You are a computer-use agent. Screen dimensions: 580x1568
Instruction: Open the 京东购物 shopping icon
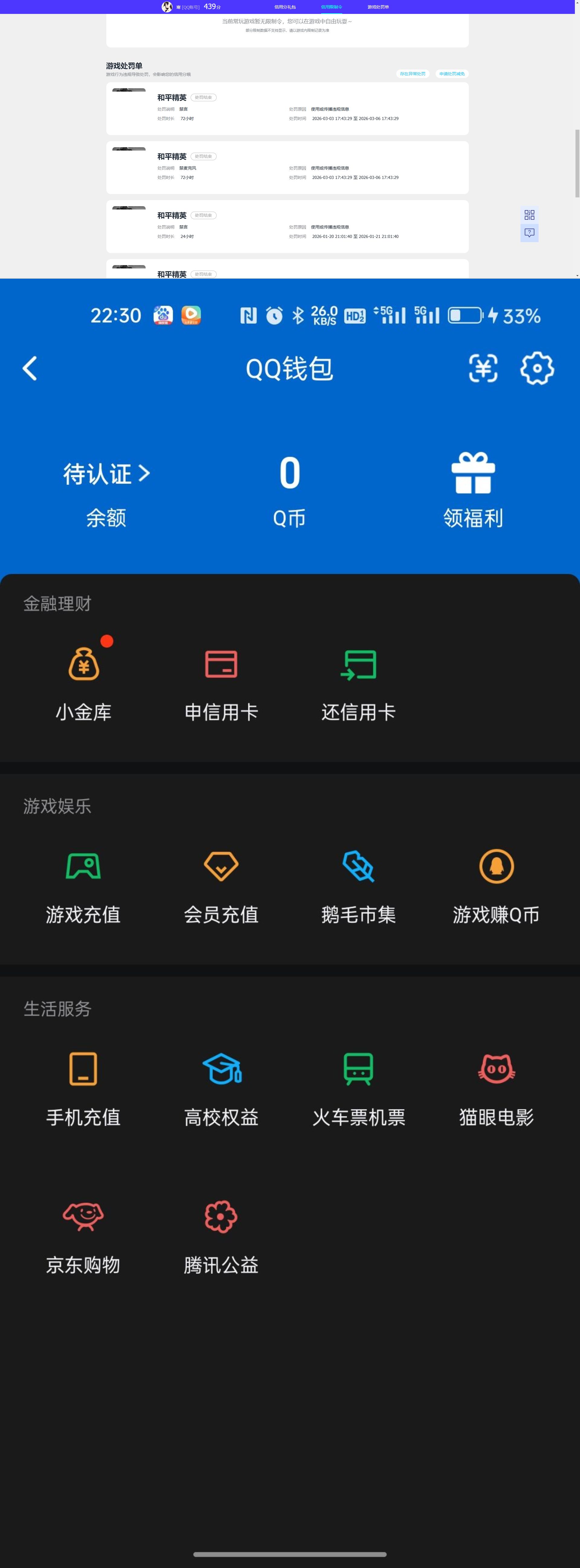coord(83,1216)
